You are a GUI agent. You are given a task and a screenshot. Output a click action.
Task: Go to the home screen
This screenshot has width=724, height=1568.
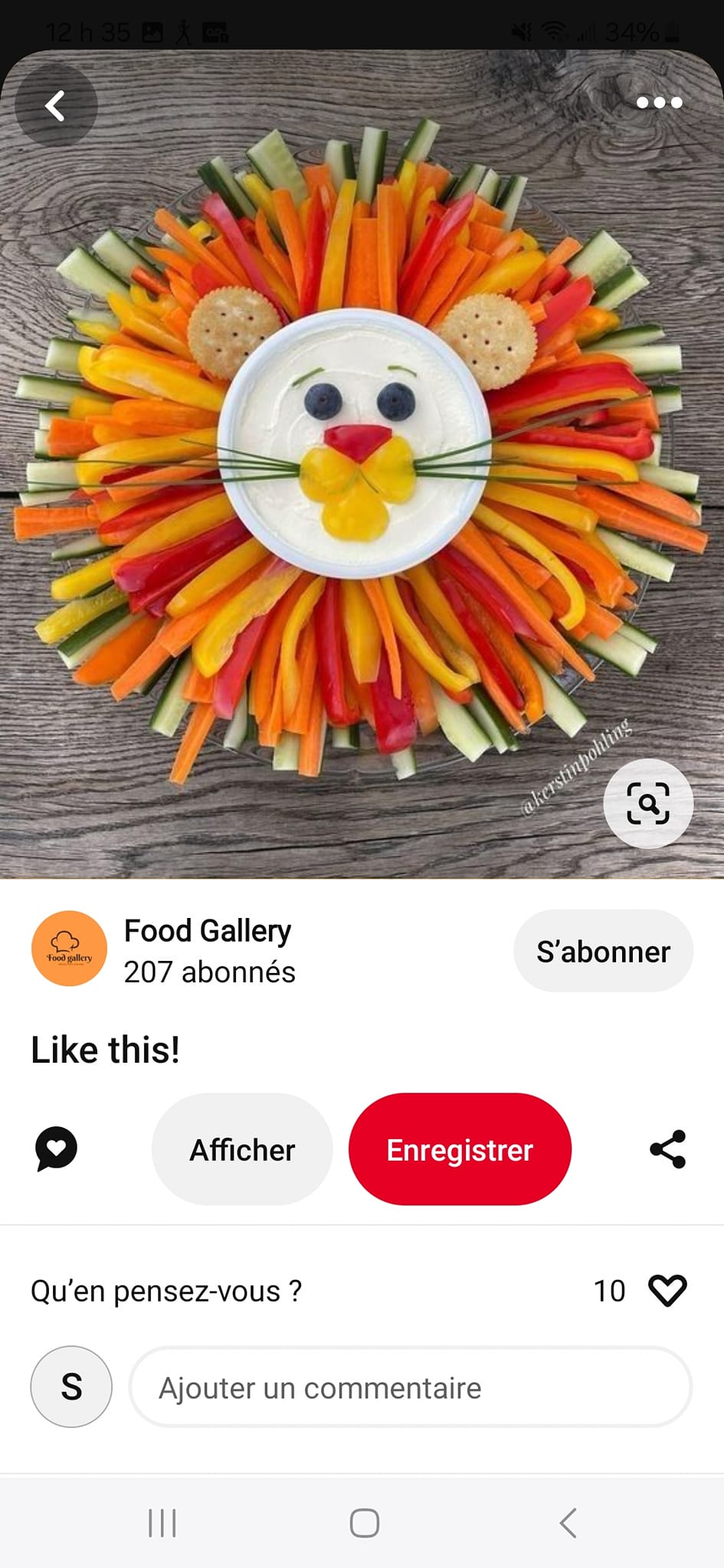364,1523
